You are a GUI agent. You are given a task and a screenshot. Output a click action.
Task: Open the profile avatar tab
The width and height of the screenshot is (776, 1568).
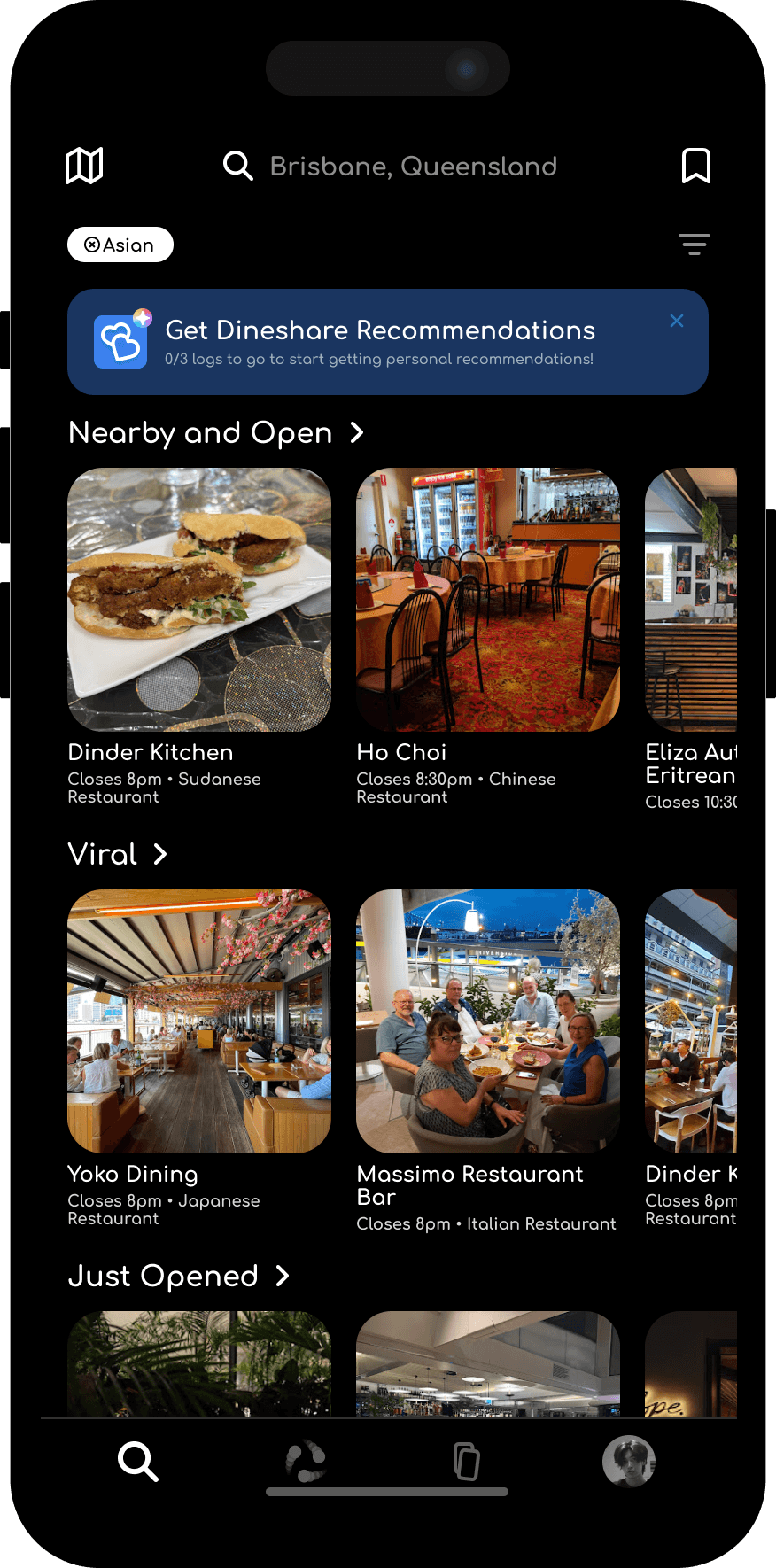point(628,1461)
